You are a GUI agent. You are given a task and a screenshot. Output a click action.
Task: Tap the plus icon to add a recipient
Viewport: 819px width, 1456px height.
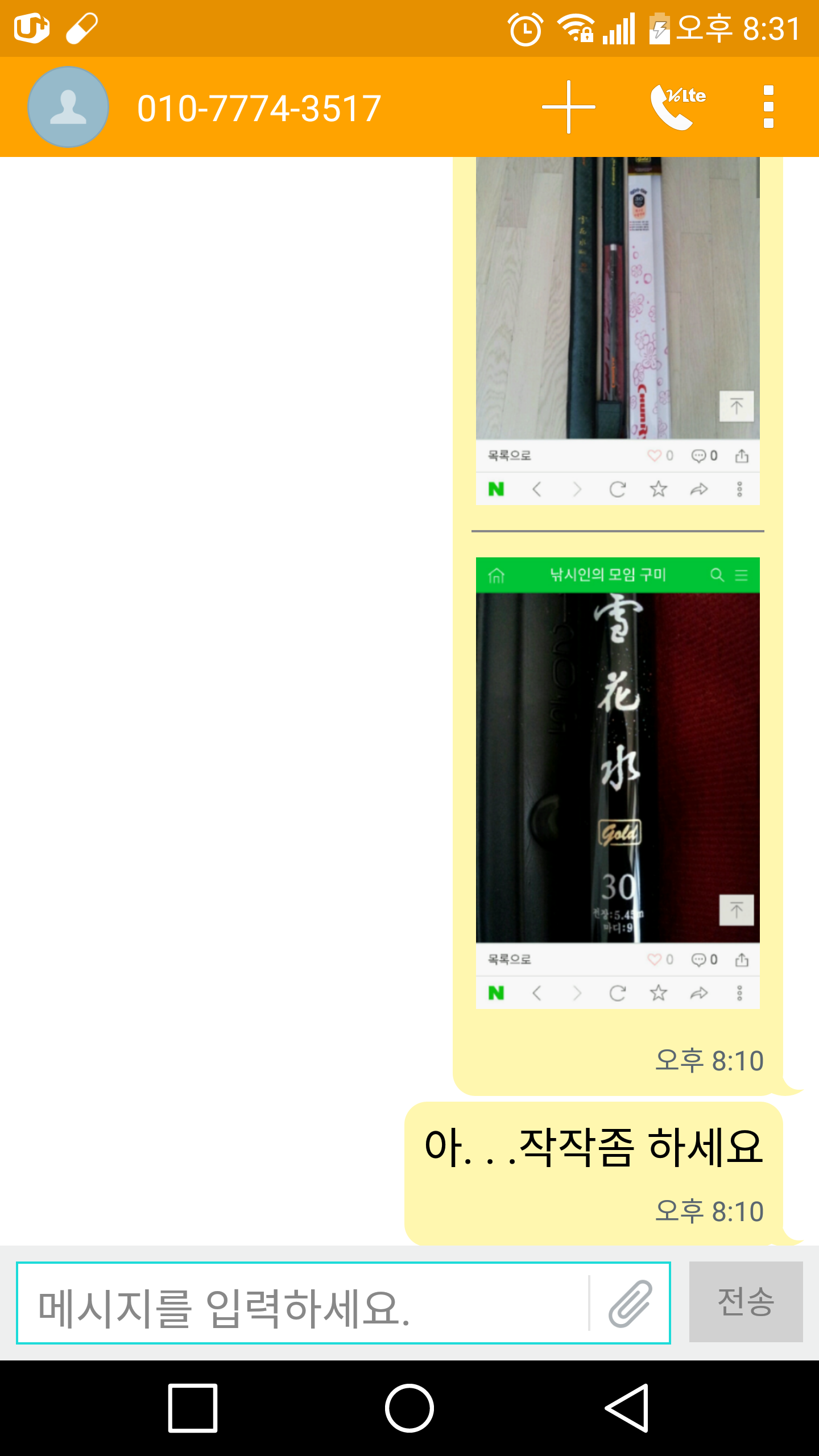click(568, 107)
